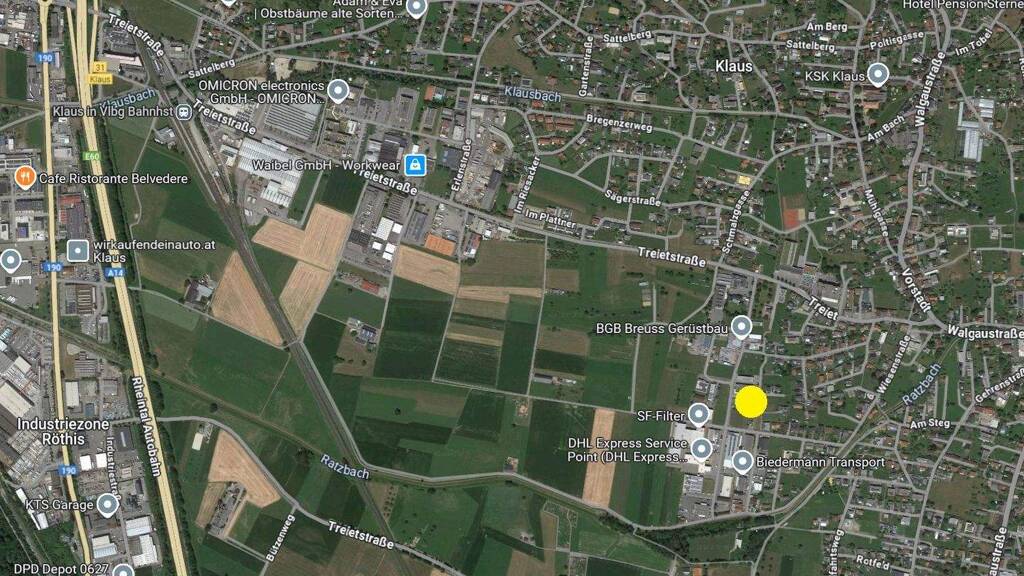Select the SF-Filter location marker

tap(699, 414)
